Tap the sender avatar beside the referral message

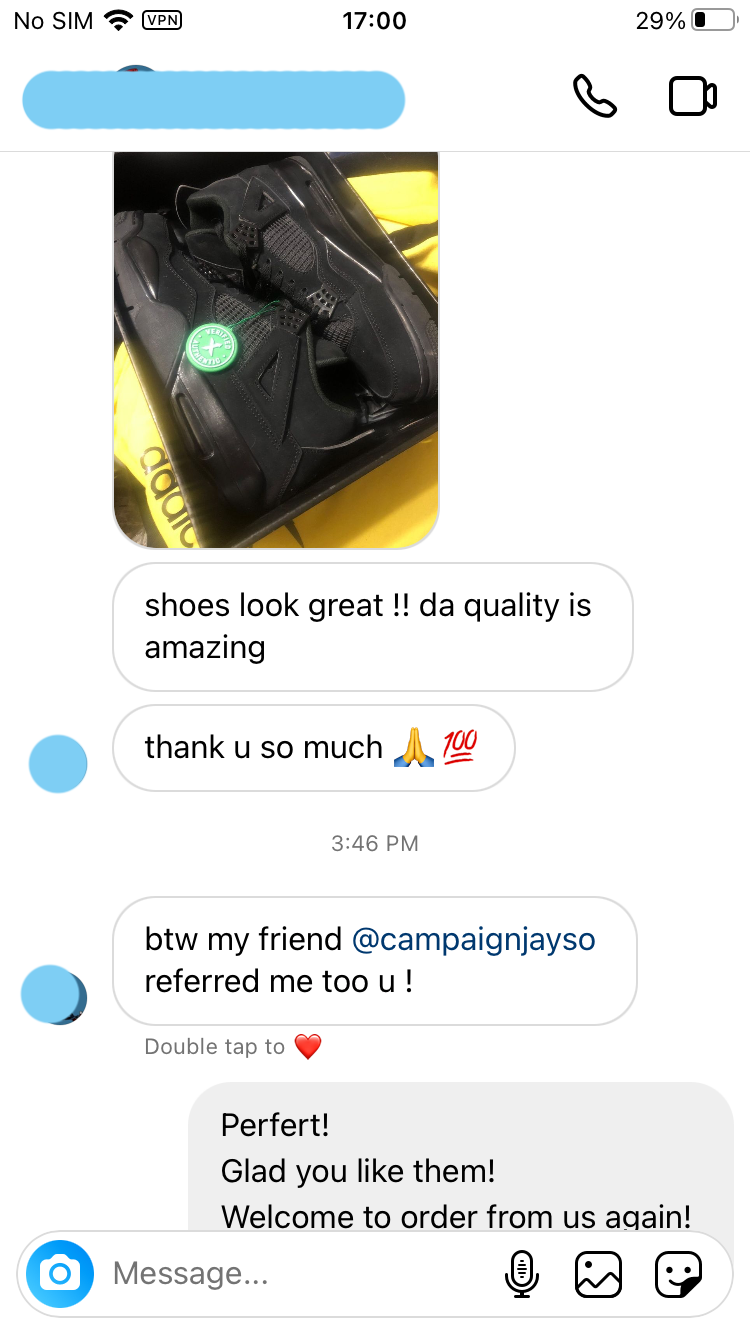(54, 994)
